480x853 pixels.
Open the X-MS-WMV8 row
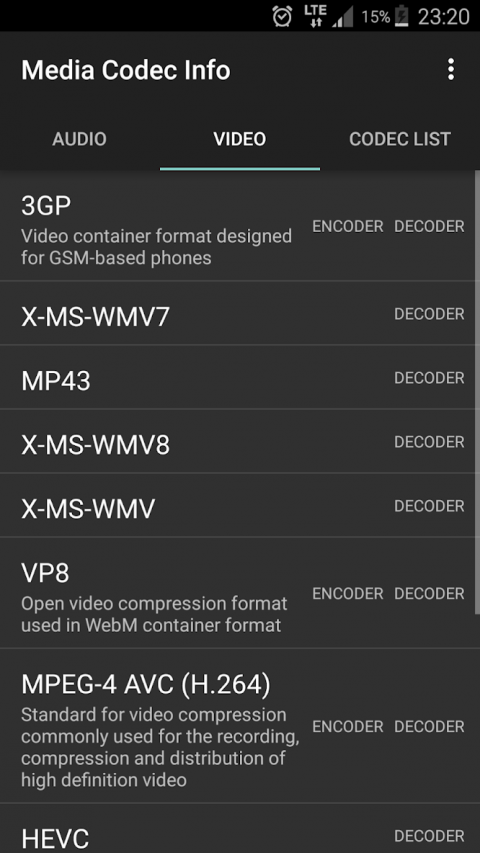237,441
